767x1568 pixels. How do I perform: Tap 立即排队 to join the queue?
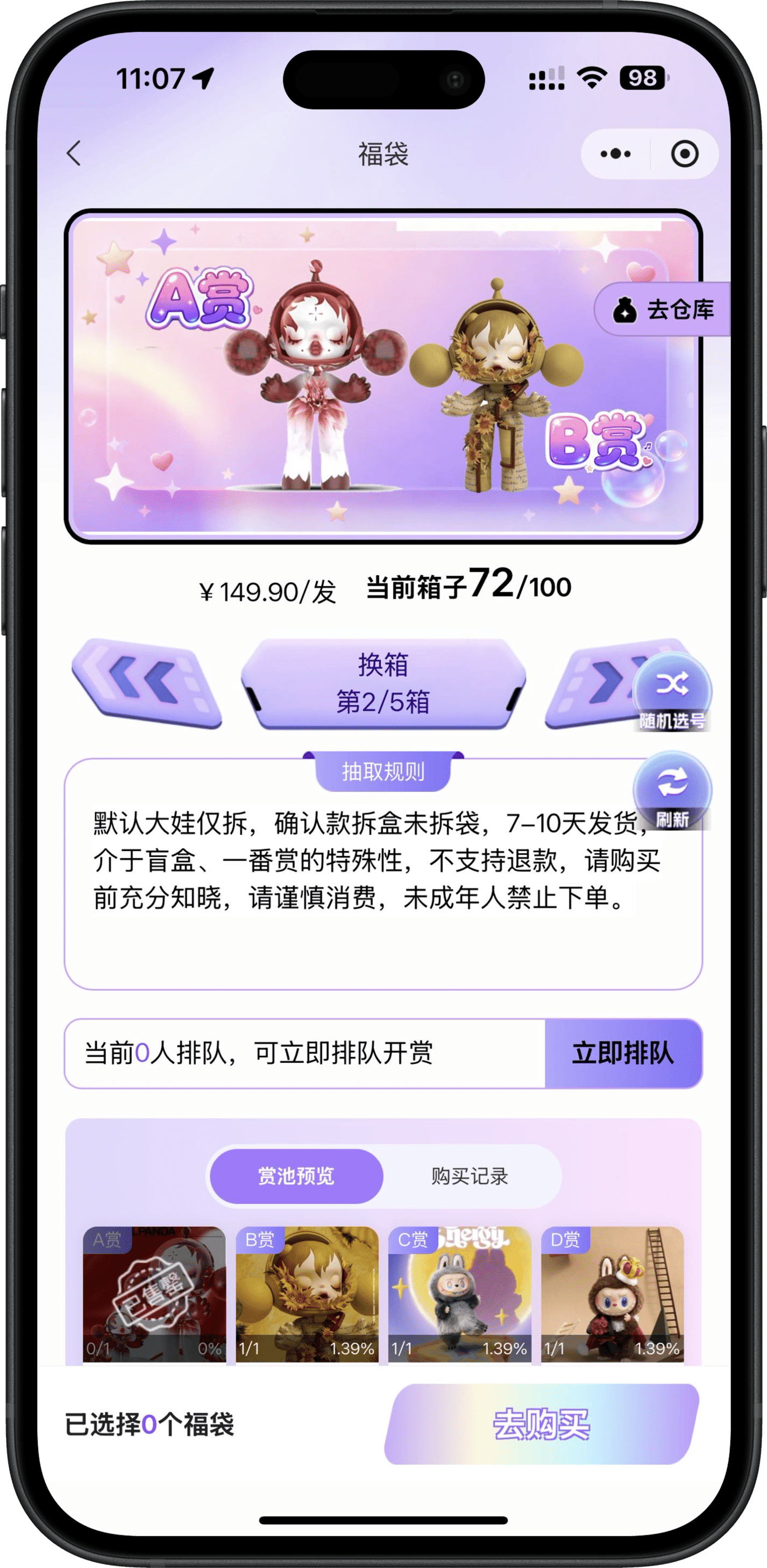coord(623,1053)
